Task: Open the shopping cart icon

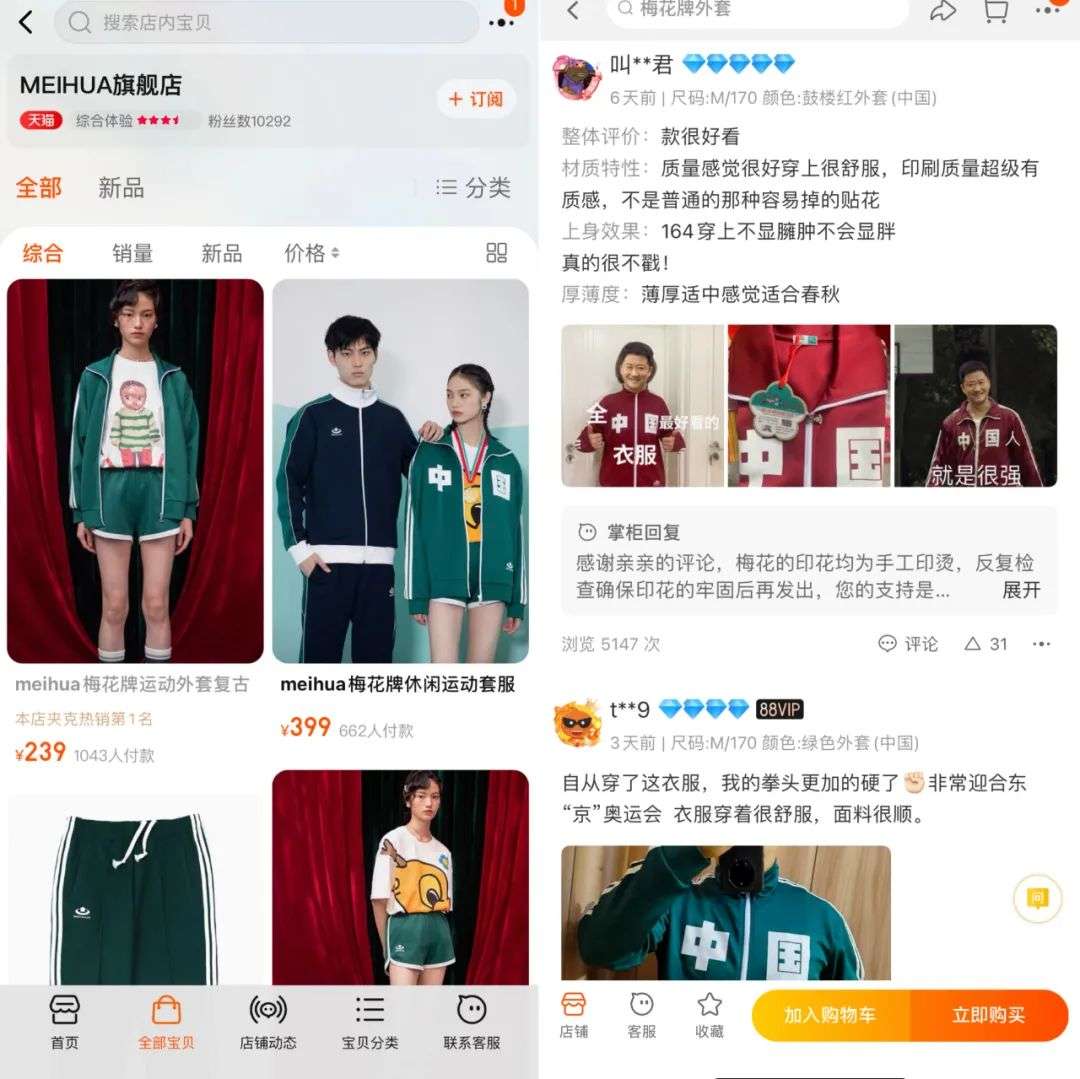Action: (x=996, y=10)
